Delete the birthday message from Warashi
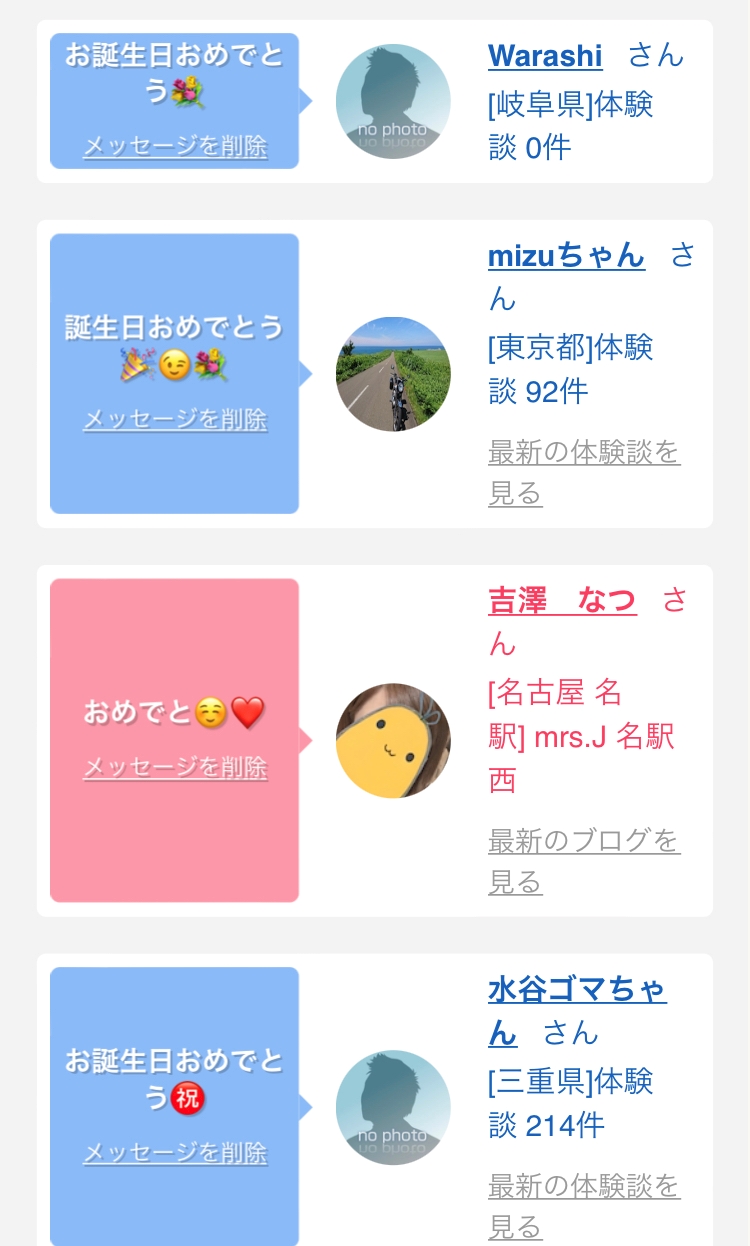750x1246 pixels. (x=175, y=146)
